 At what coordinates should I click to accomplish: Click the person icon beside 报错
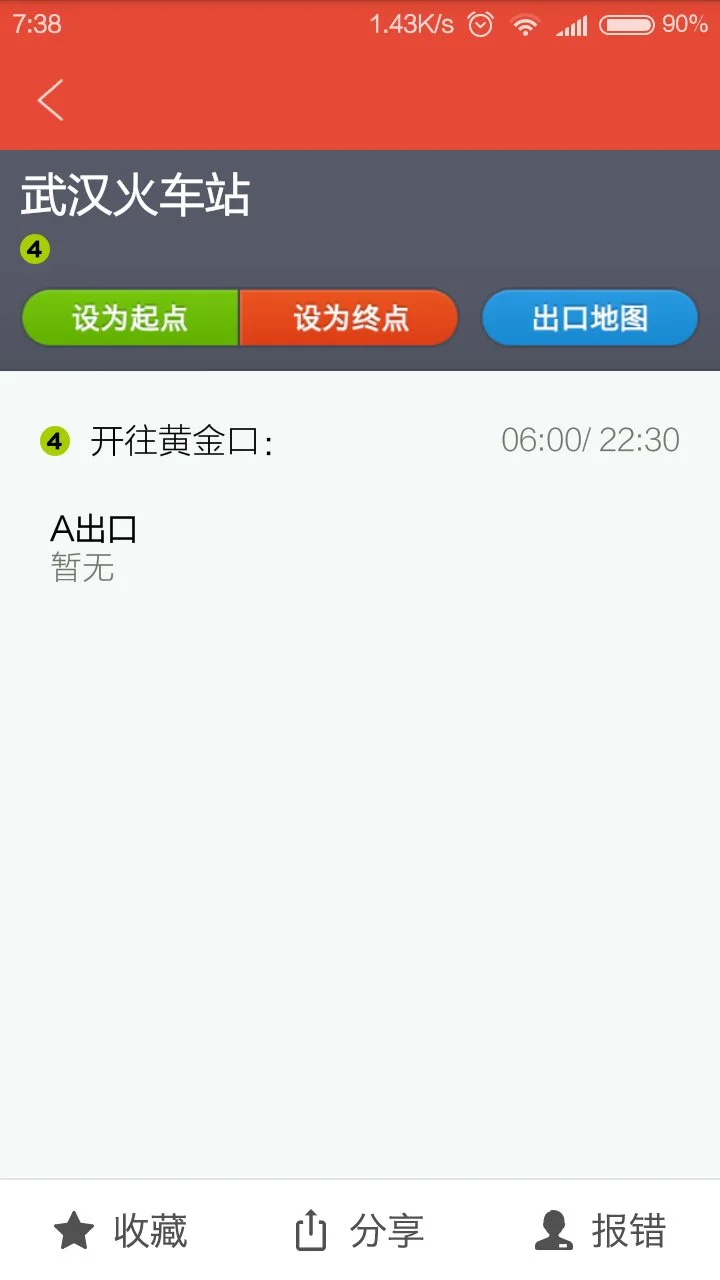click(553, 1231)
